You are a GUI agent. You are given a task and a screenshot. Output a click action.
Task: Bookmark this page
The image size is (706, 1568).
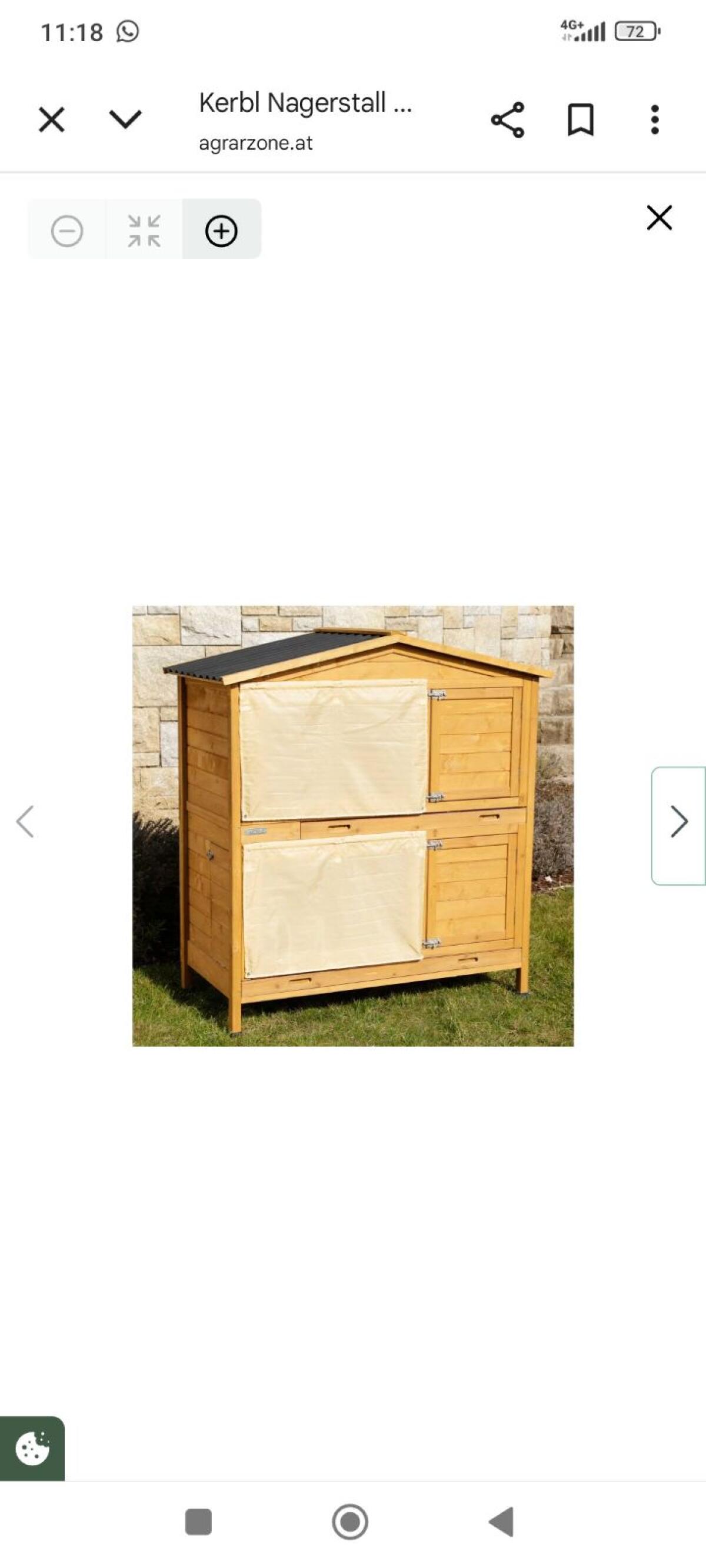(x=581, y=119)
